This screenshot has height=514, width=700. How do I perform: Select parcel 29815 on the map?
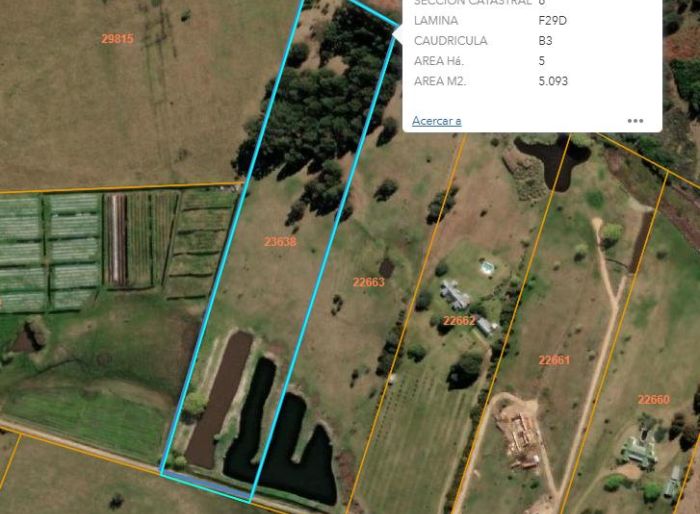click(x=117, y=39)
